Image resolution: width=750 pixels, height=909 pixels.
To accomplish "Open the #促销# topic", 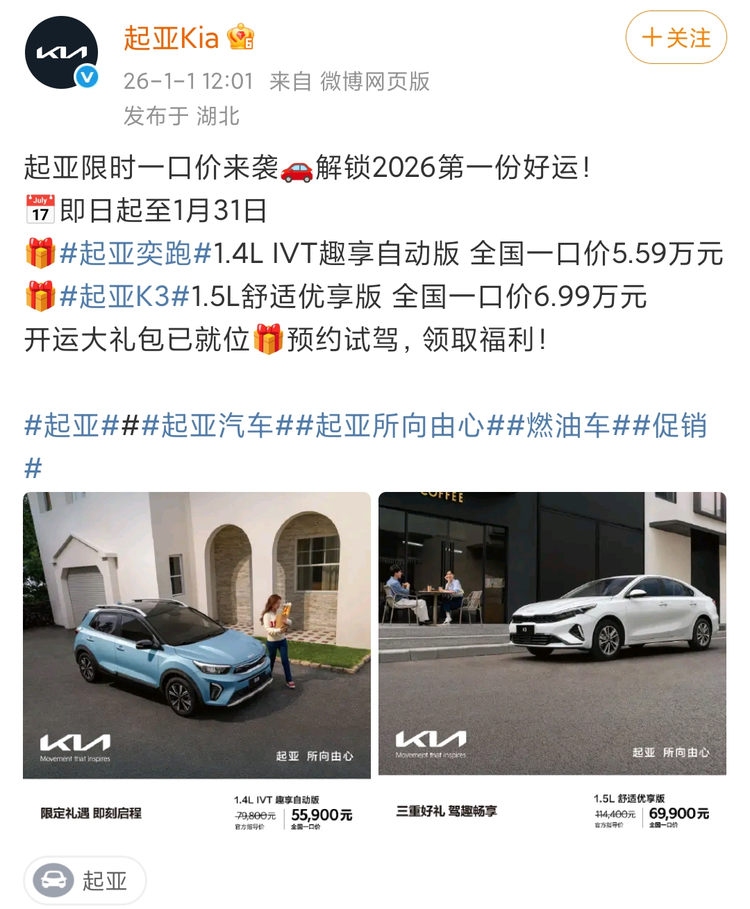I will pos(671,425).
